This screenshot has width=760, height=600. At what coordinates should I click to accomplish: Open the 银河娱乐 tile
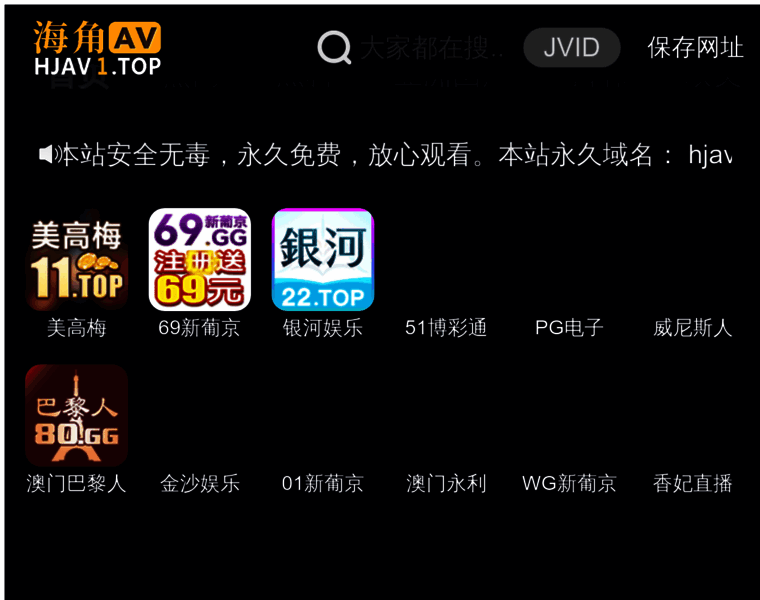[323, 273]
